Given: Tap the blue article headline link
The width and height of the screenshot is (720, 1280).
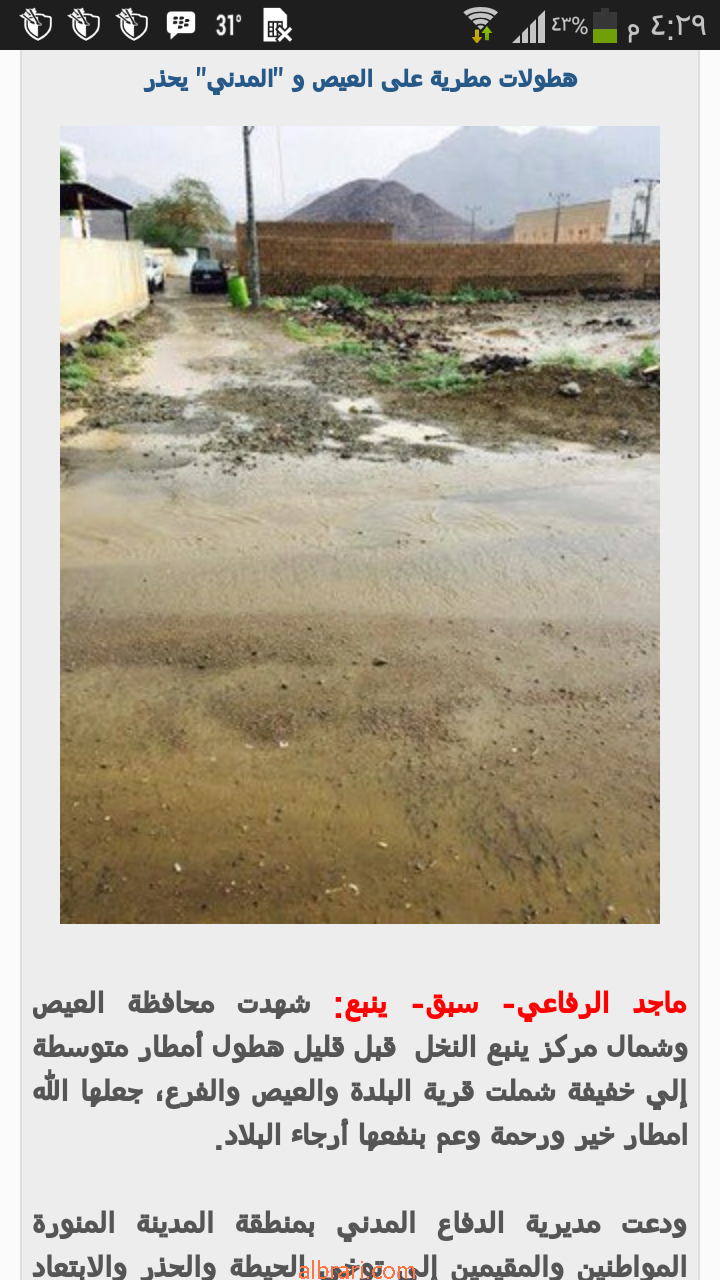Looking at the screenshot, I should [360, 80].
